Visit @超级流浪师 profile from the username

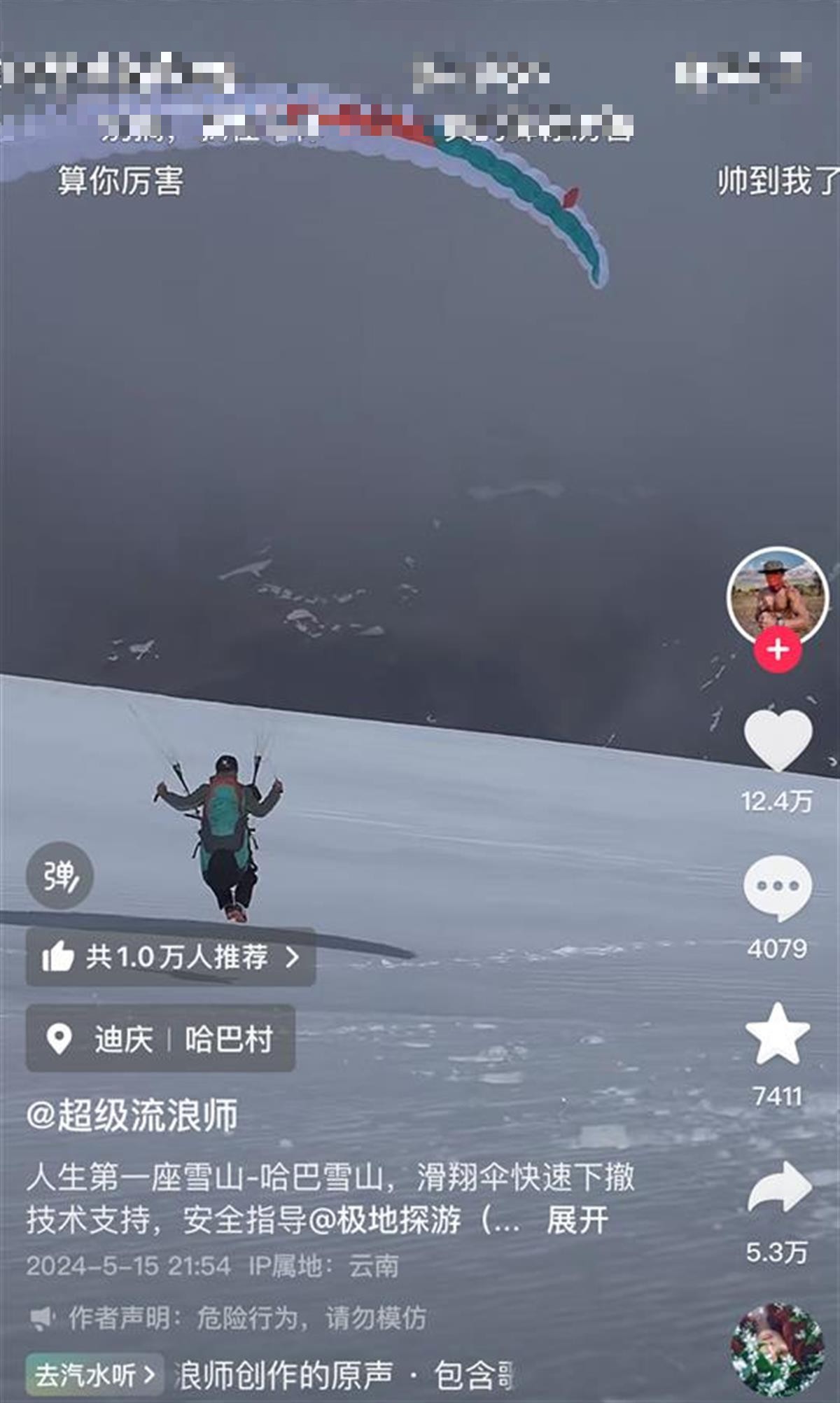coord(132,1115)
